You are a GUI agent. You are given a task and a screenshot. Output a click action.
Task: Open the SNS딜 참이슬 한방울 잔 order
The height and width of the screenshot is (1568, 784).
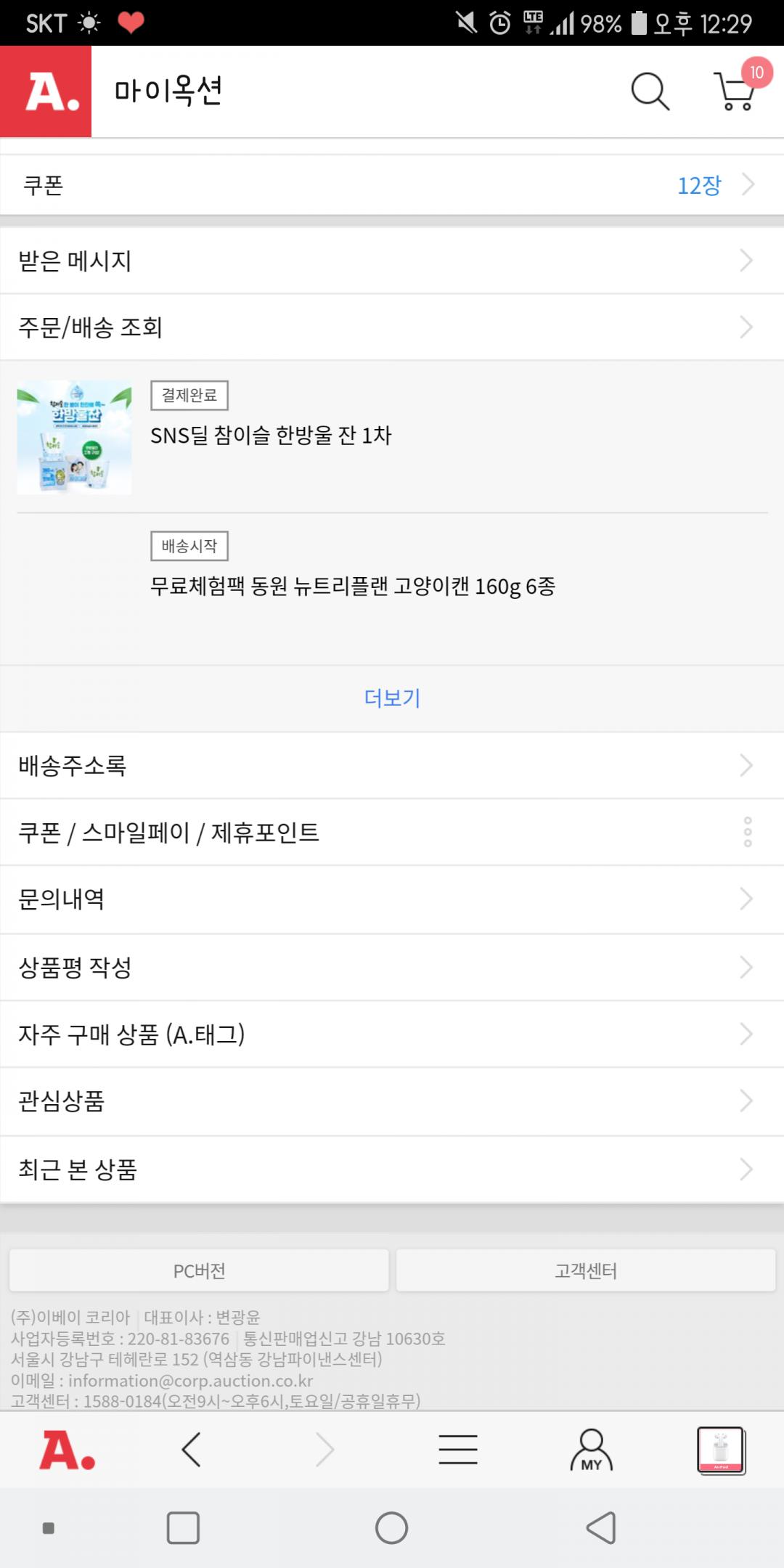(271, 436)
